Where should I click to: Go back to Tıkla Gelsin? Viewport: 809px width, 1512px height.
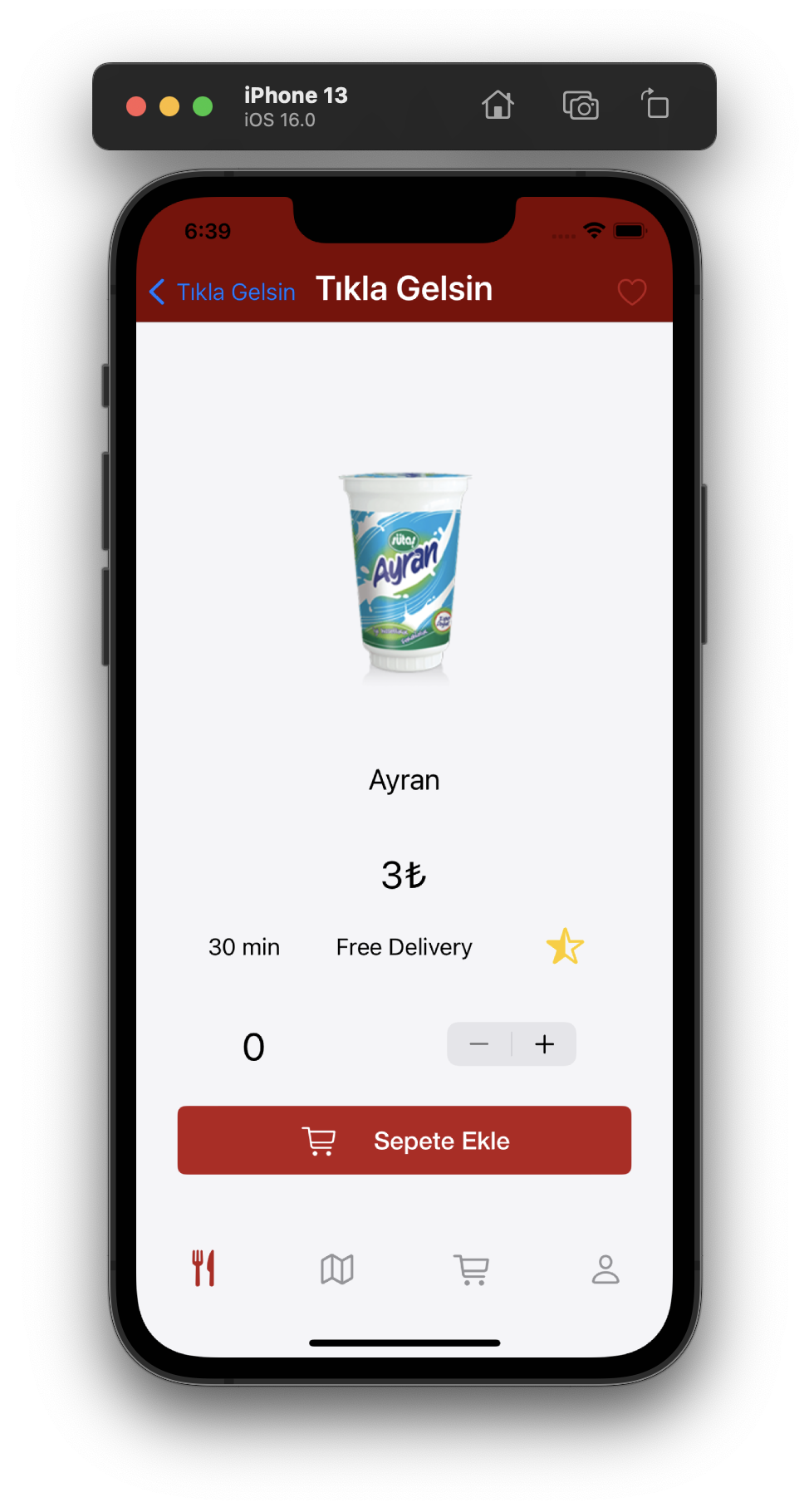(223, 292)
